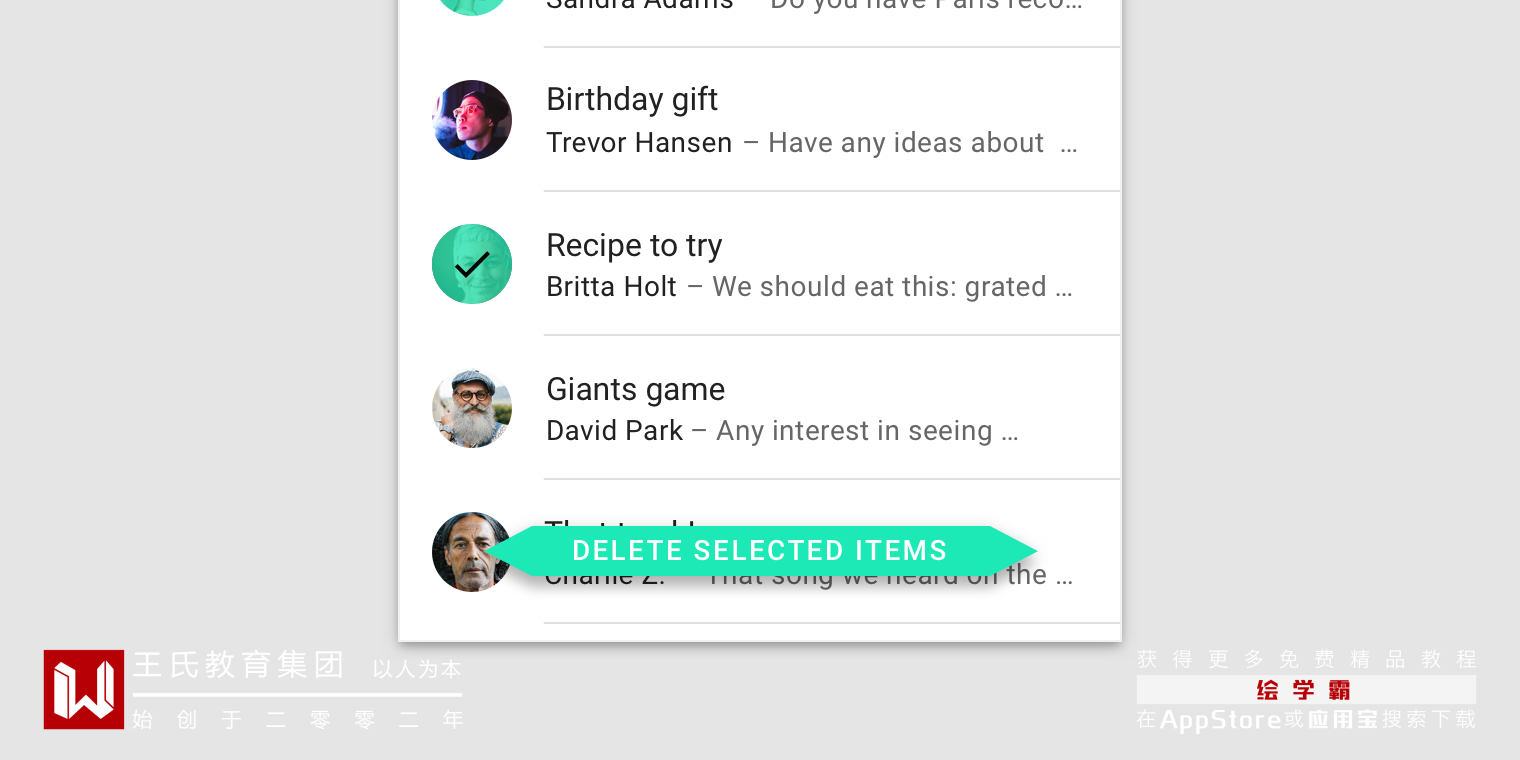Image resolution: width=1520 pixels, height=760 pixels.
Task: Open the Birthday gift email
Action: [810, 120]
